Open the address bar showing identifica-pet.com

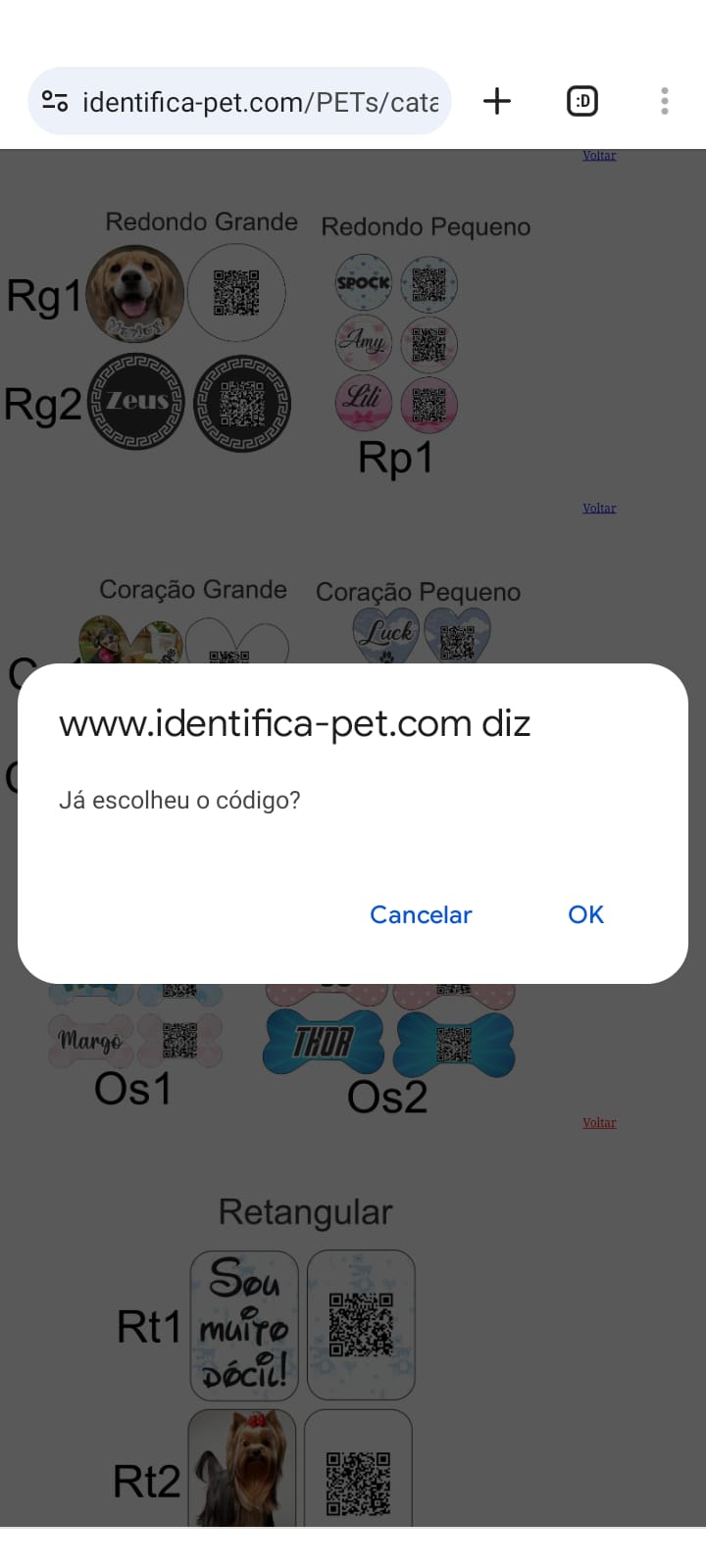[x=260, y=102]
